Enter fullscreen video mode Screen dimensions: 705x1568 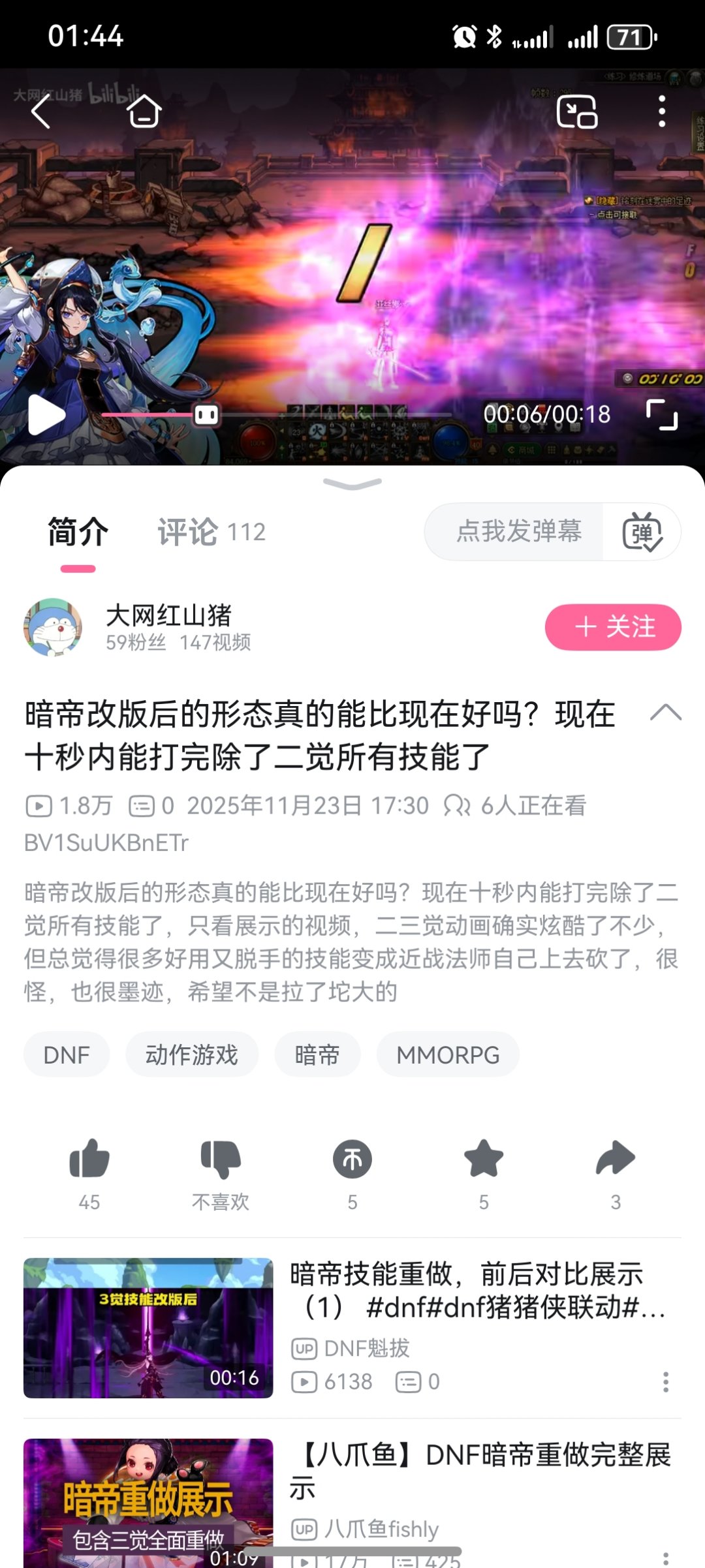pyautogui.click(x=662, y=414)
